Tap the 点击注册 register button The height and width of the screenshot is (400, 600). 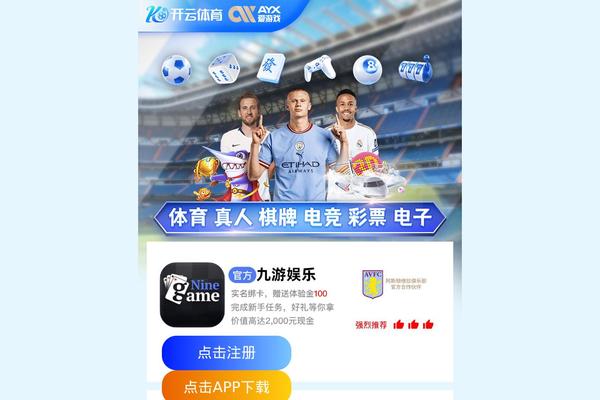coord(226,352)
